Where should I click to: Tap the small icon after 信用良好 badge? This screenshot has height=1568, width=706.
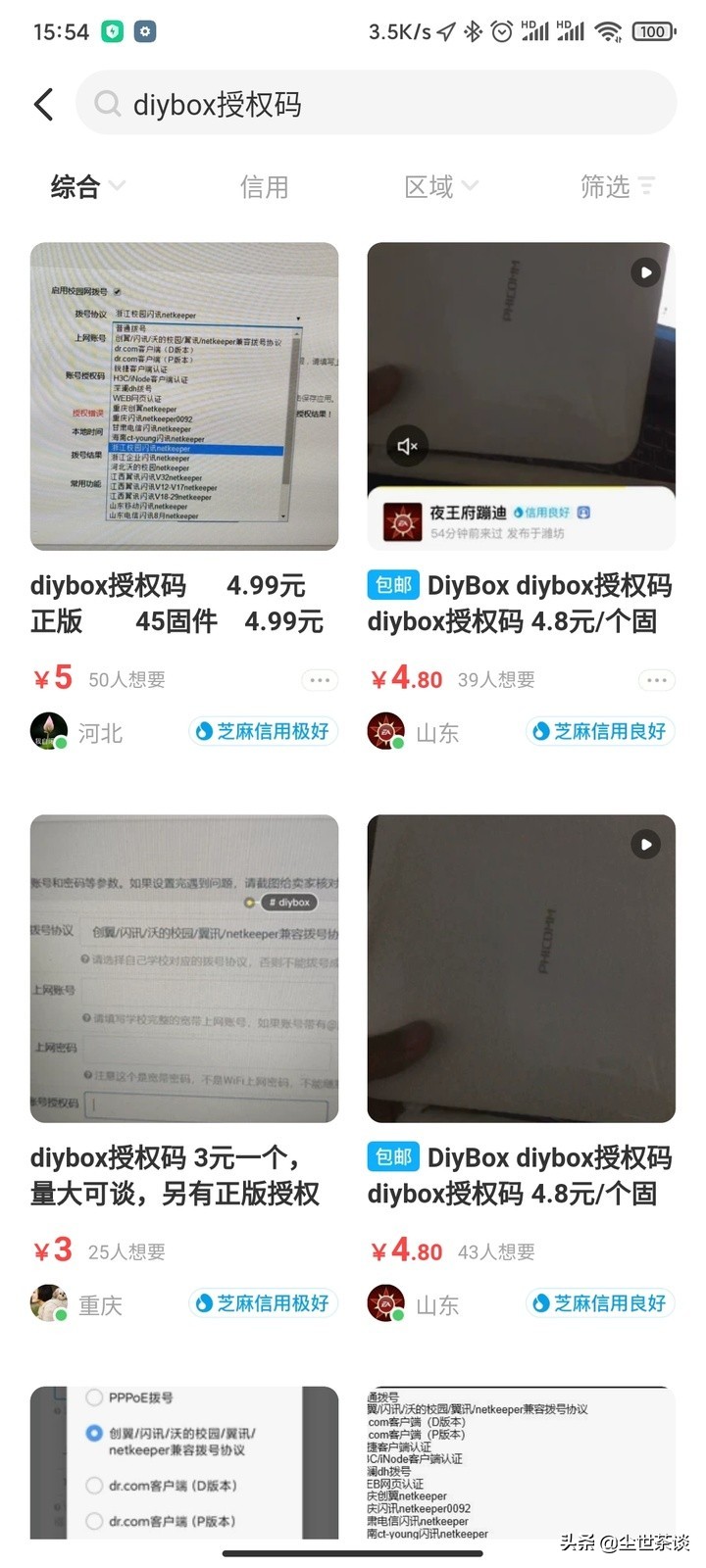point(582,511)
